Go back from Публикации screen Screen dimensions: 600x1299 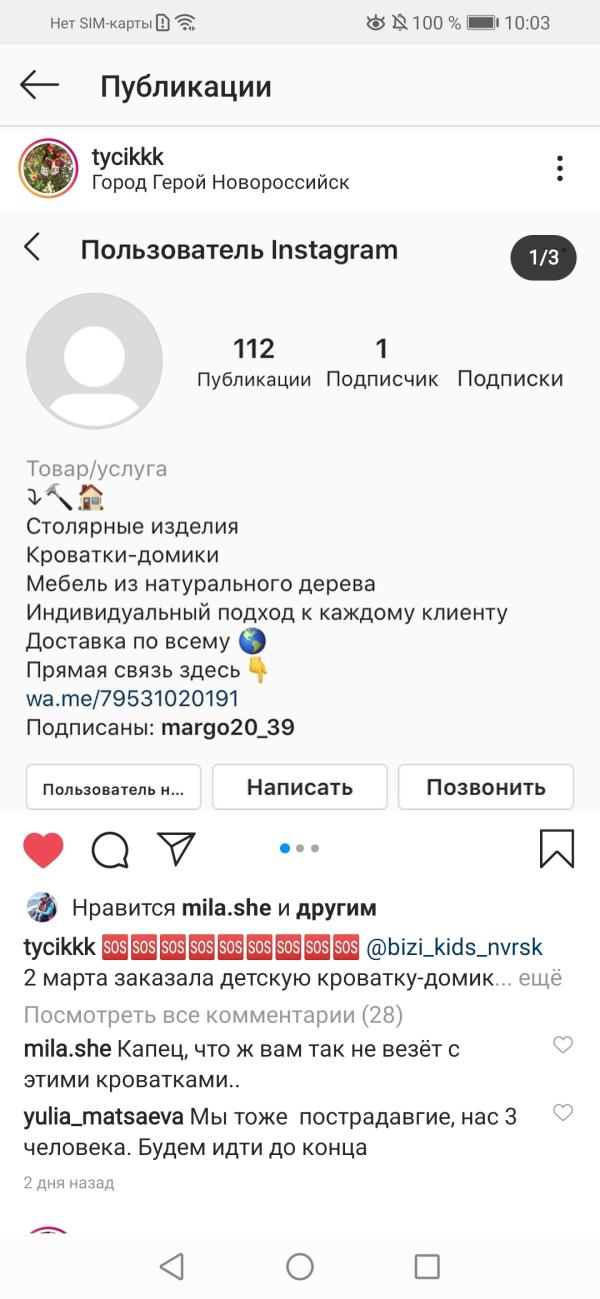[40, 86]
